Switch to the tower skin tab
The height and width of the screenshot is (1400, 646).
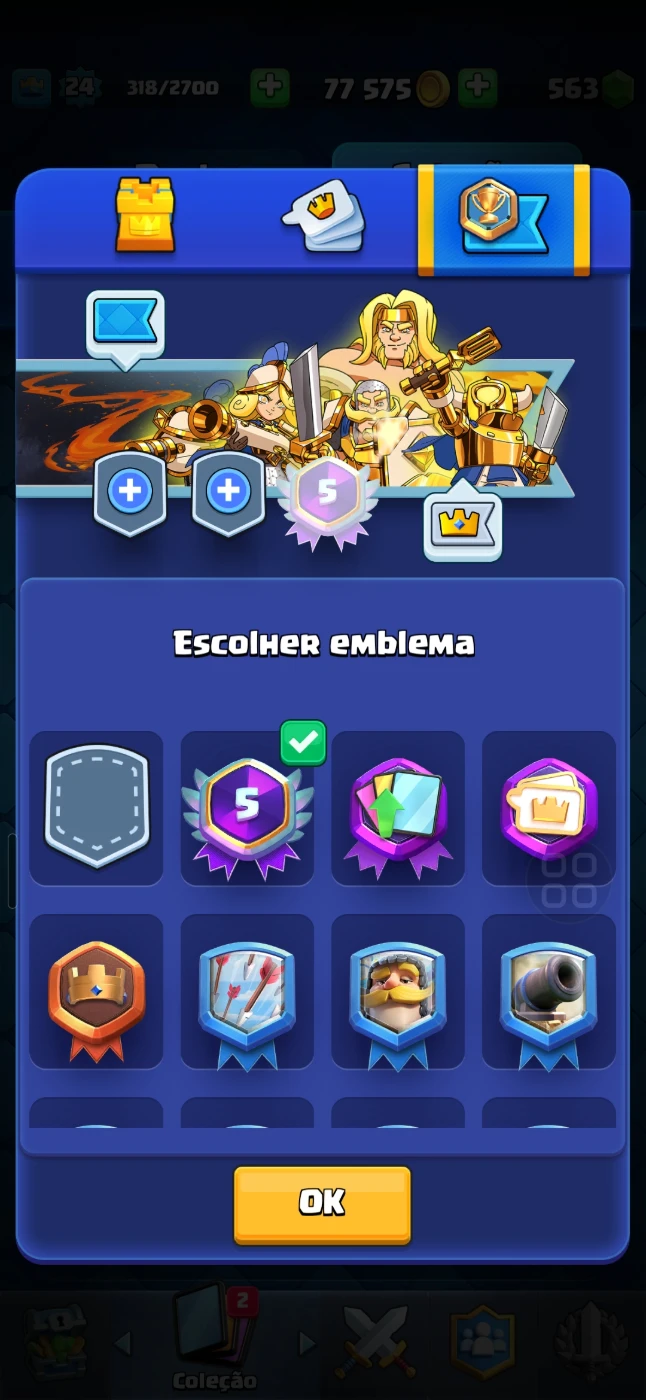point(145,214)
